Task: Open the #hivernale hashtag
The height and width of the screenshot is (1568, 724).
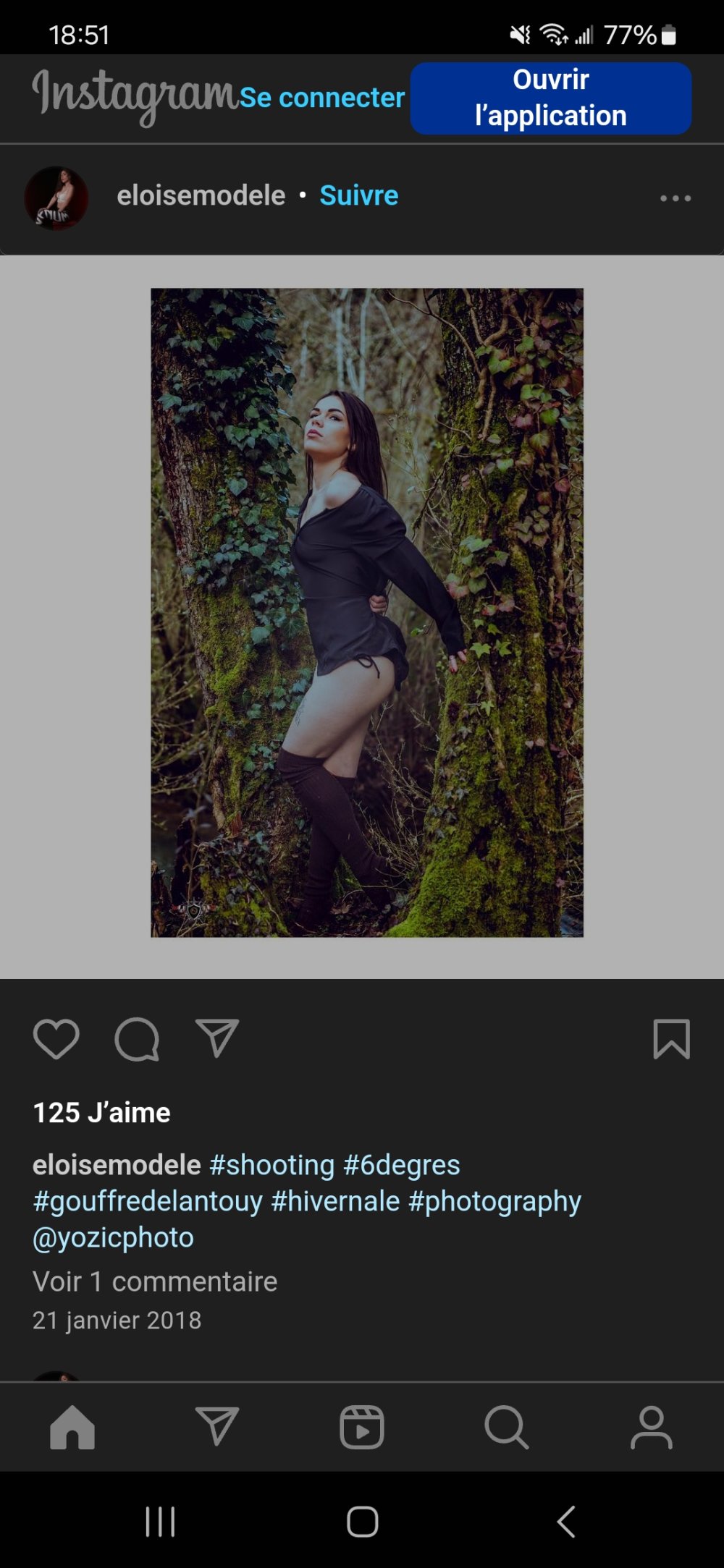Action: click(x=335, y=1201)
